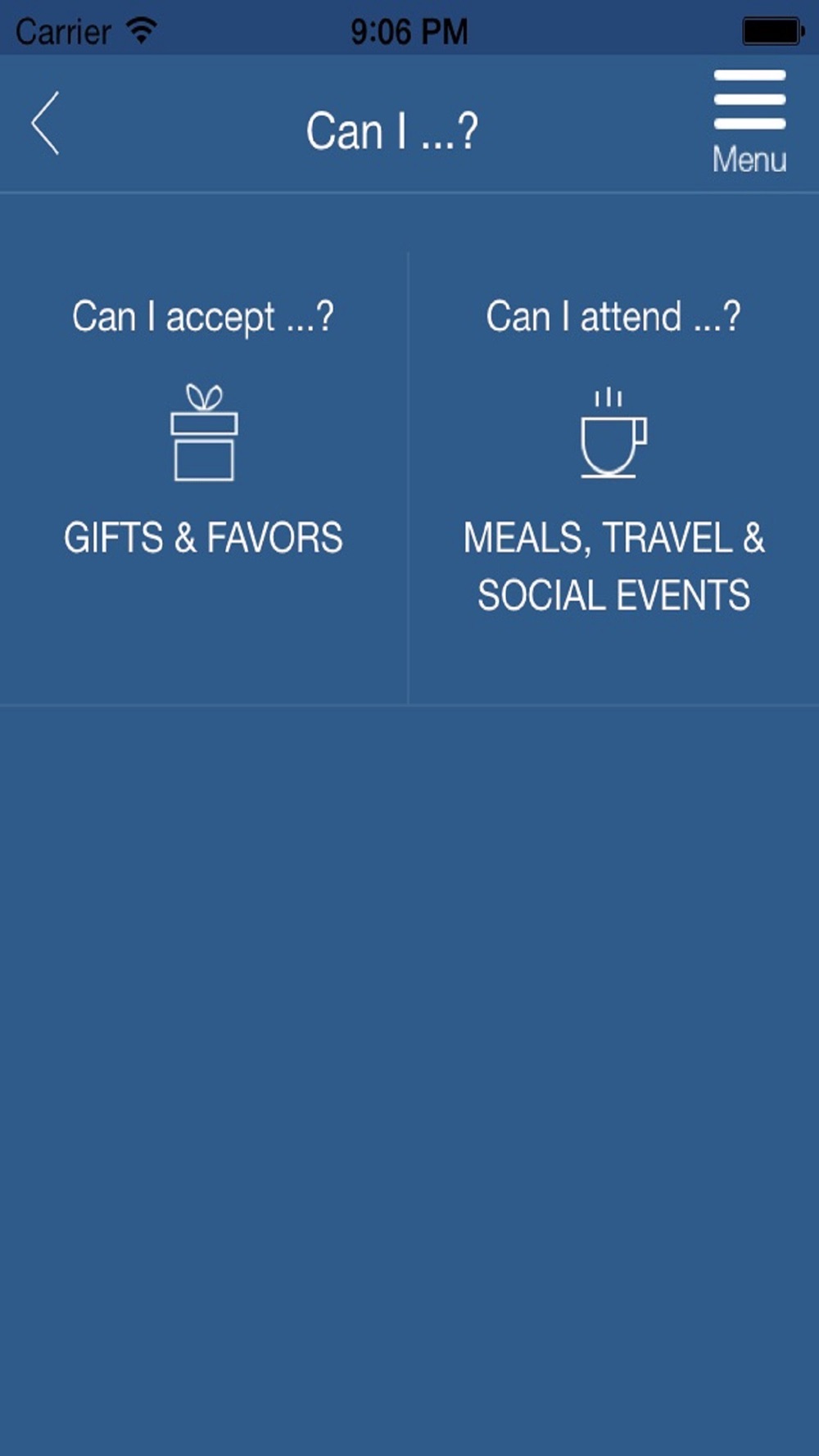The image size is (819, 1456).
Task: Open the Gifts & Favors tile
Action: click(x=203, y=478)
